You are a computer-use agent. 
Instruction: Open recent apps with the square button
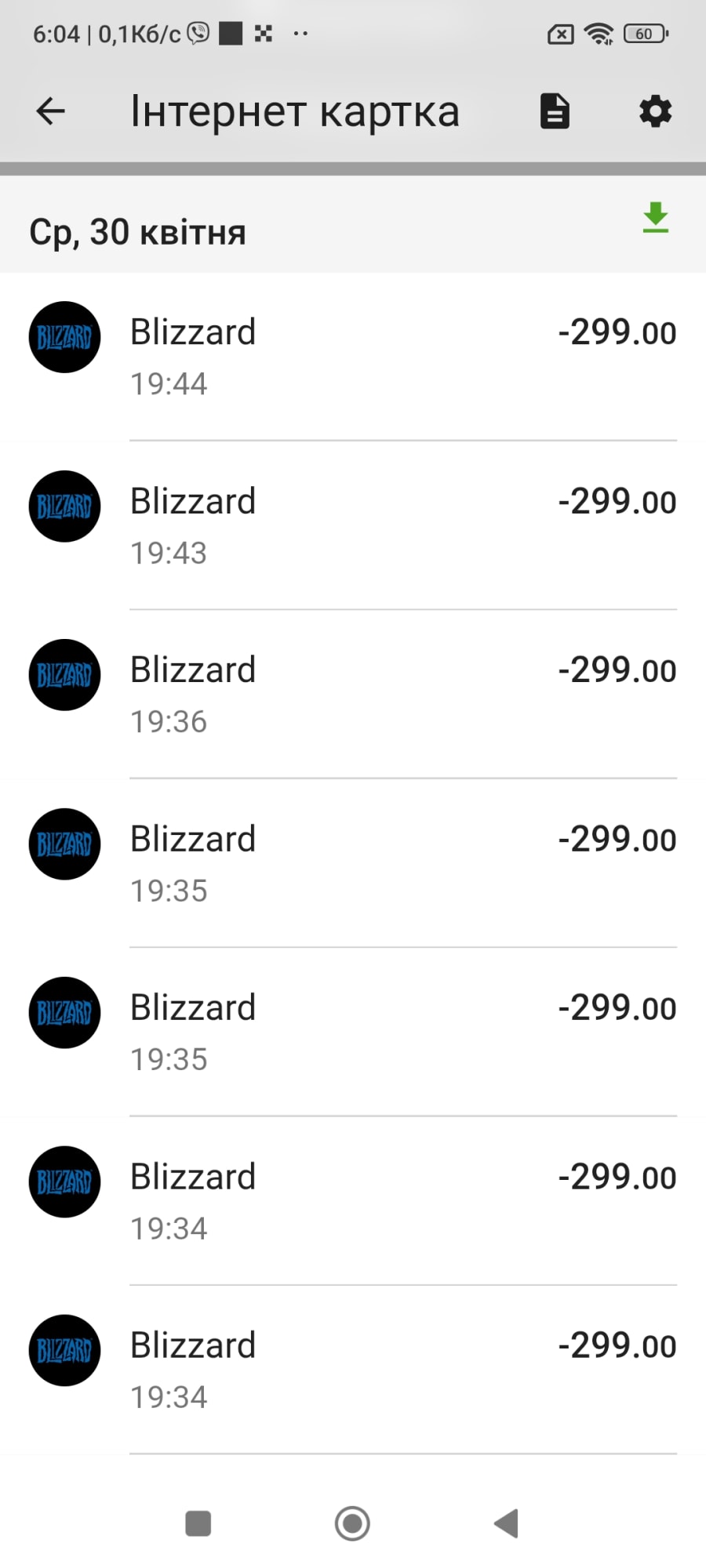(198, 1523)
